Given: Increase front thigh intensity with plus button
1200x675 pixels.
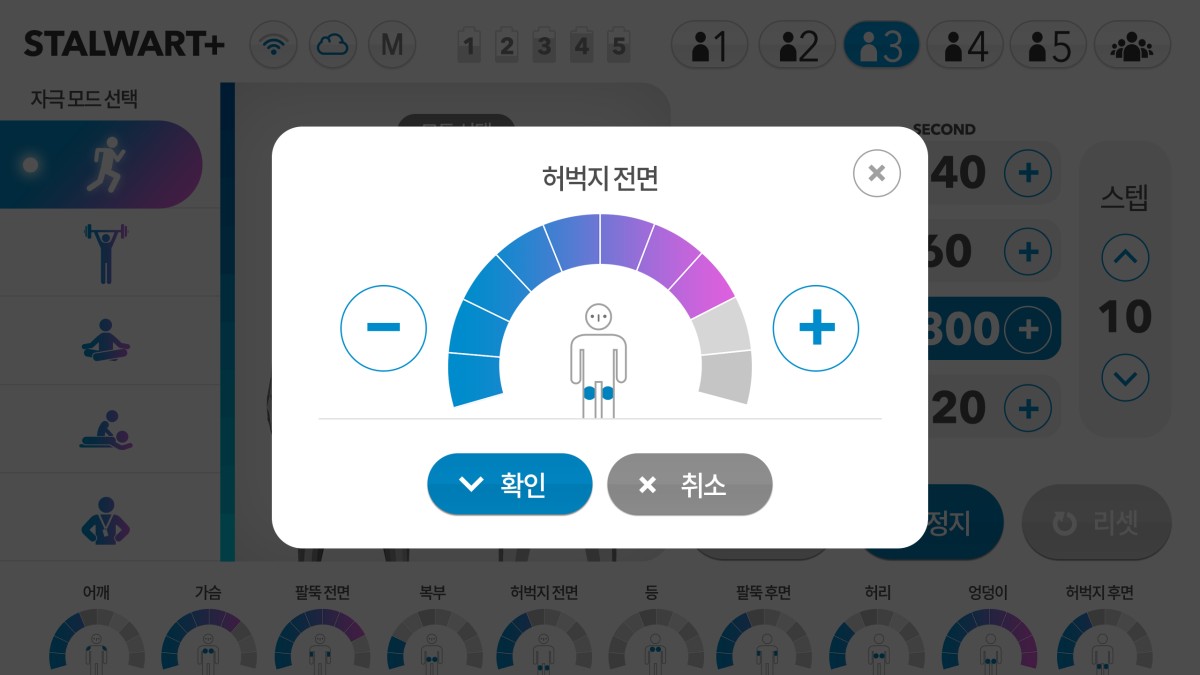Looking at the screenshot, I should [816, 328].
